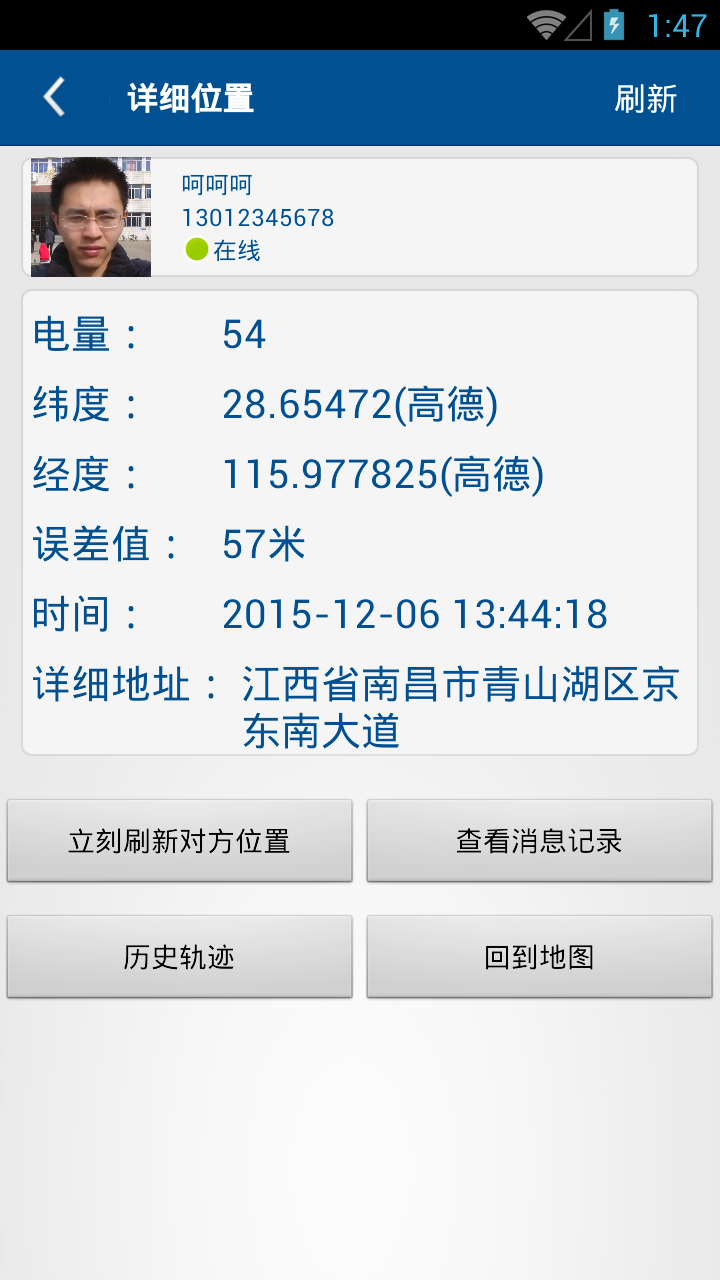Tap the back arrow in the title bar
The image size is (720, 1280).
(x=53, y=97)
